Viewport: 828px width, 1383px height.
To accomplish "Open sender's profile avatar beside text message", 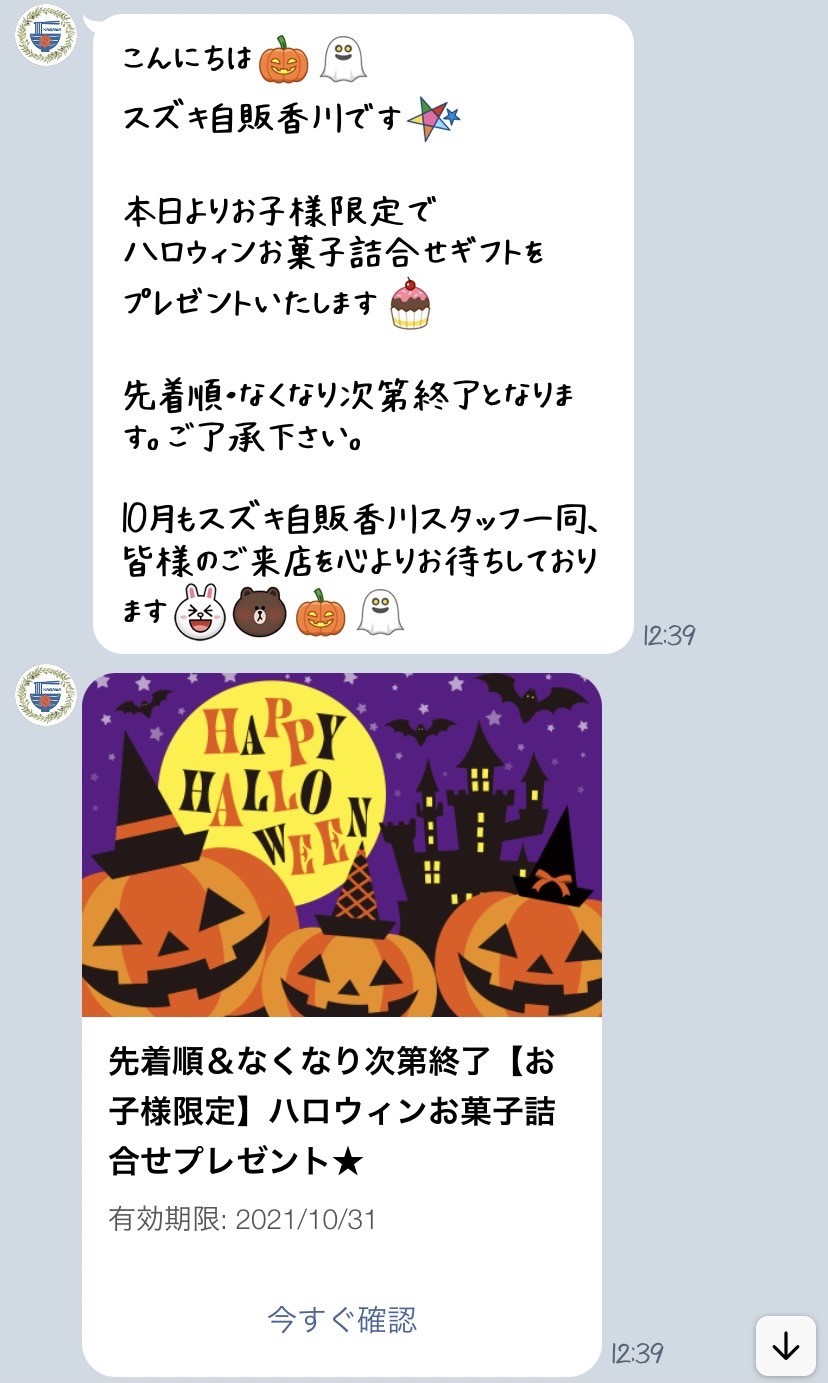I will click(x=45, y=35).
